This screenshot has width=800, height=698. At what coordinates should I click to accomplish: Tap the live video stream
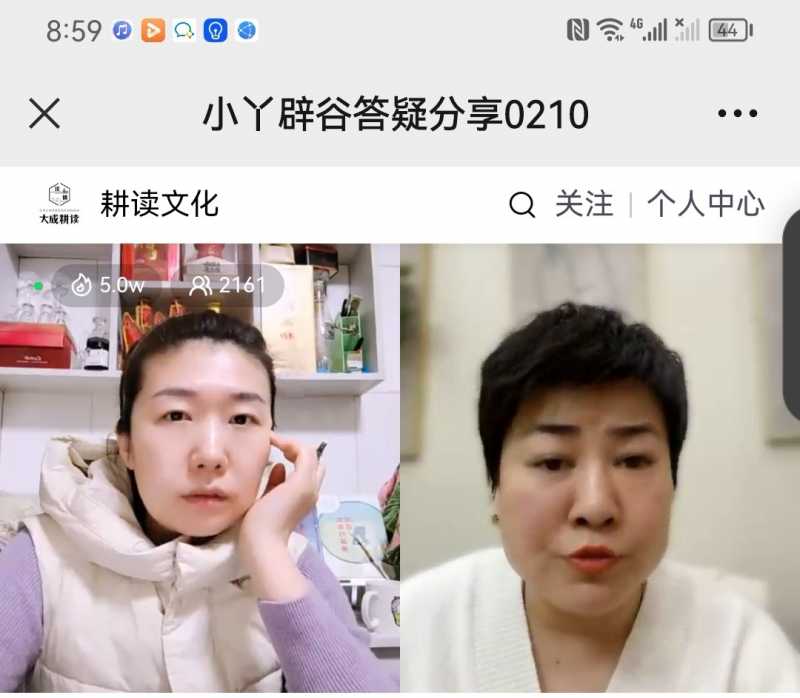[x=400, y=470]
